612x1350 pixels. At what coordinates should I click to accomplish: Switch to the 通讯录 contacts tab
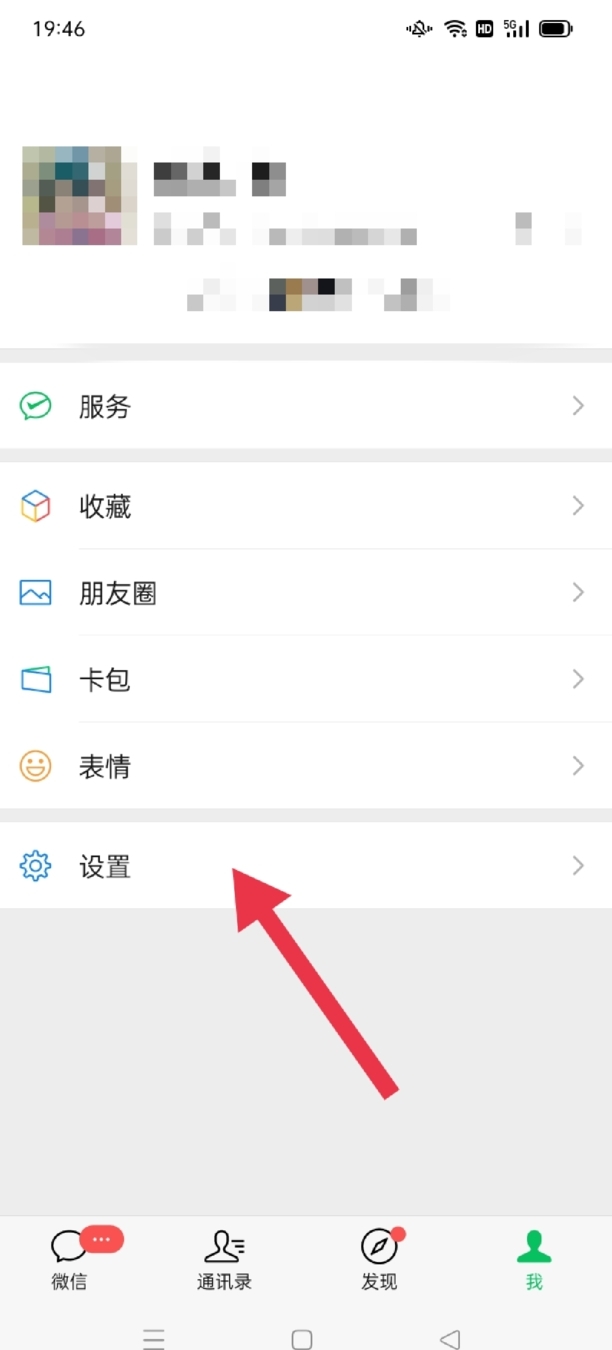pos(223,1258)
